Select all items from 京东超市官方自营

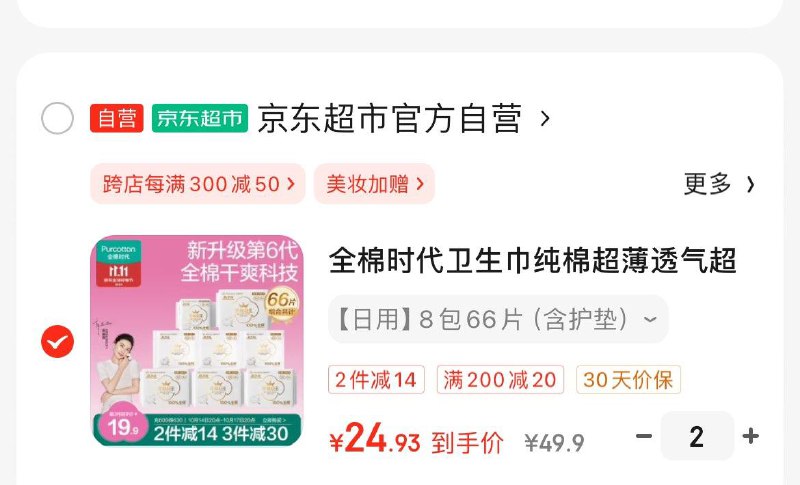click(57, 119)
